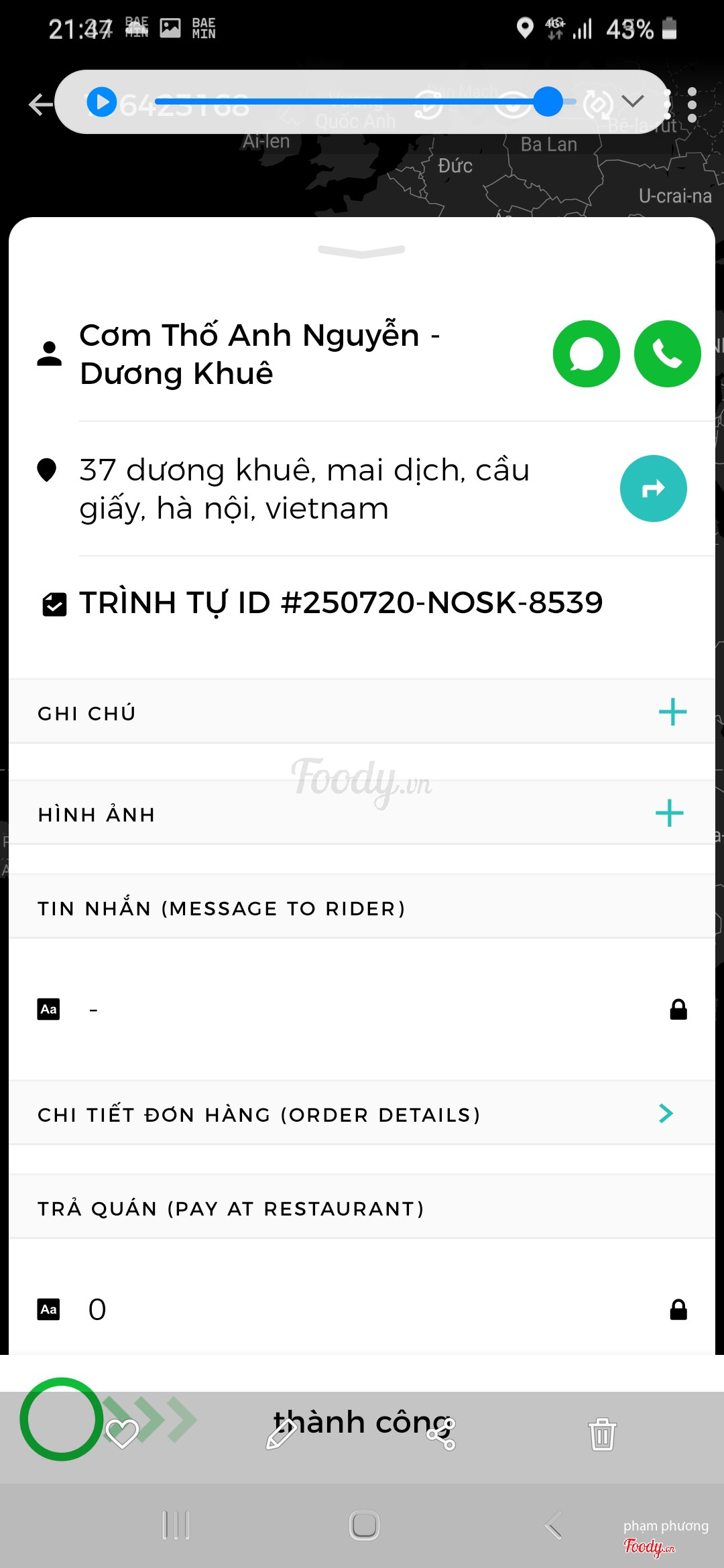Viewport: 724px width, 1568px height.
Task: Share the image
Action: point(441,1434)
